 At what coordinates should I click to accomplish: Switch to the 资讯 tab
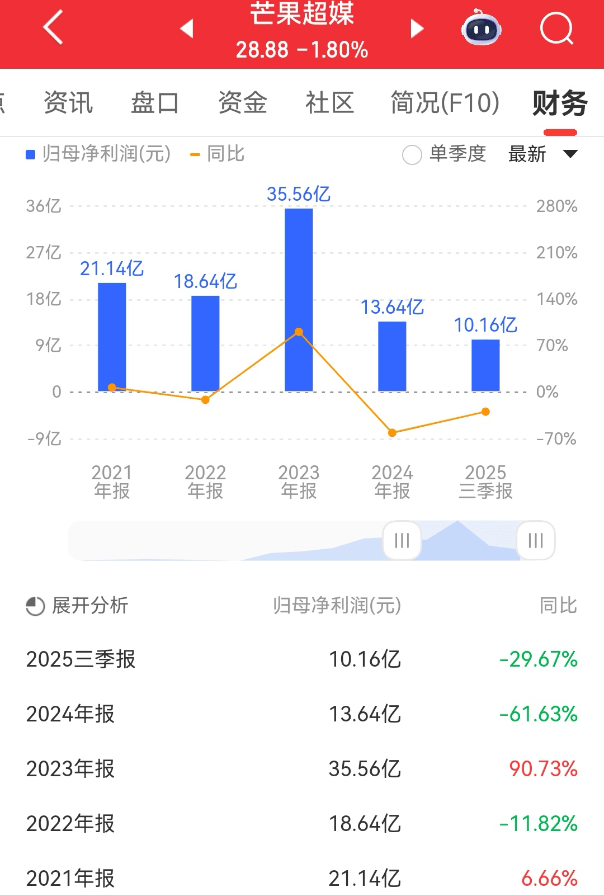click(68, 102)
